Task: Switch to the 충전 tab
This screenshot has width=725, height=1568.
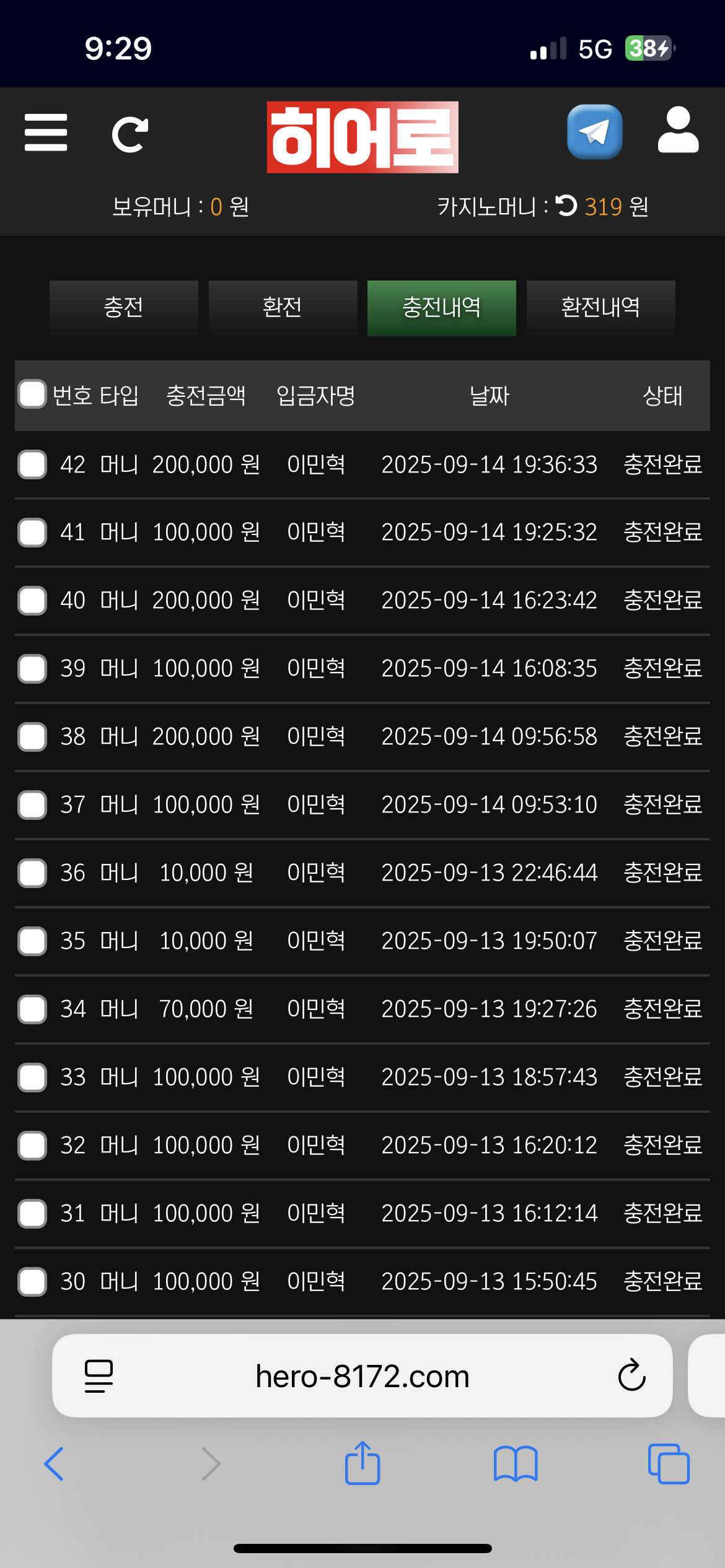Action: click(x=123, y=308)
